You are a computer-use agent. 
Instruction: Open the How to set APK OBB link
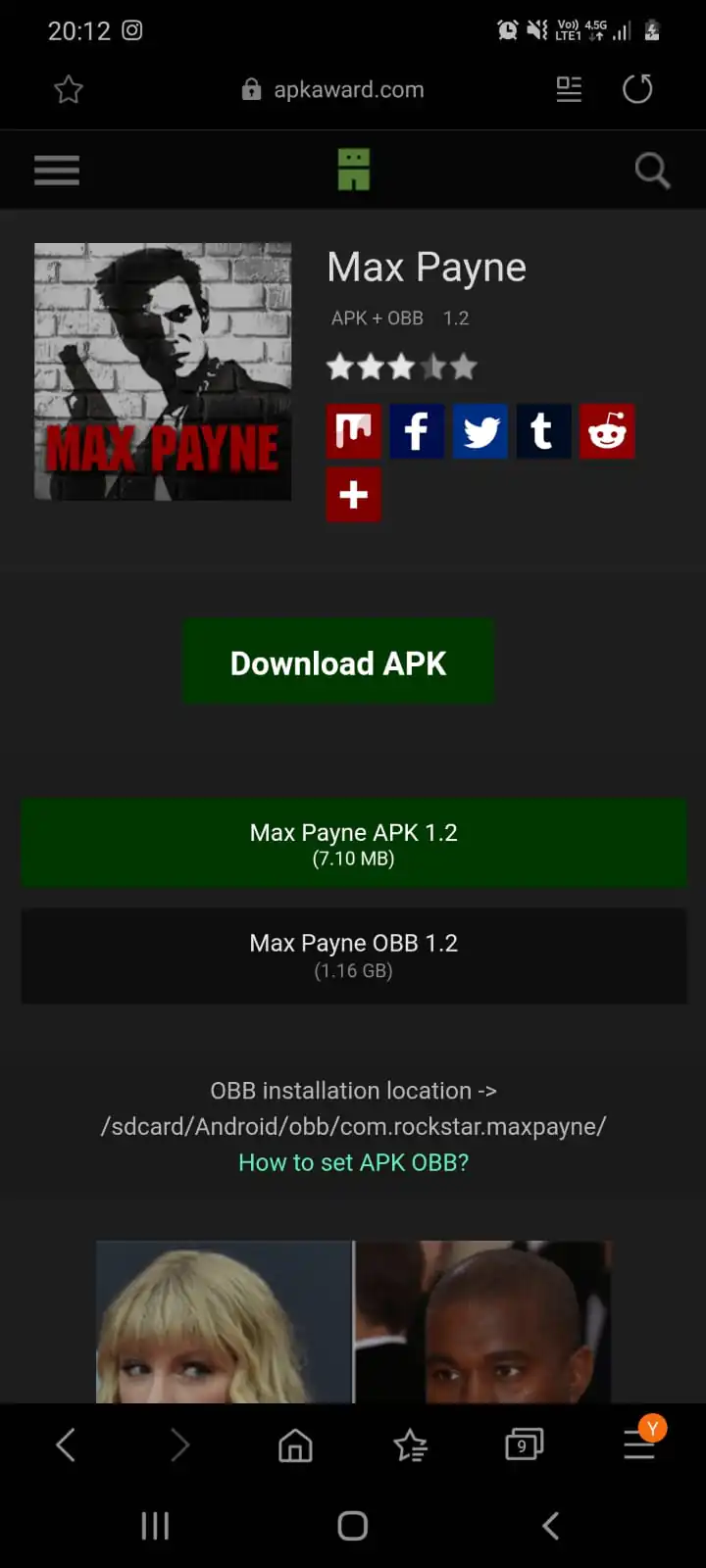pos(353,1162)
